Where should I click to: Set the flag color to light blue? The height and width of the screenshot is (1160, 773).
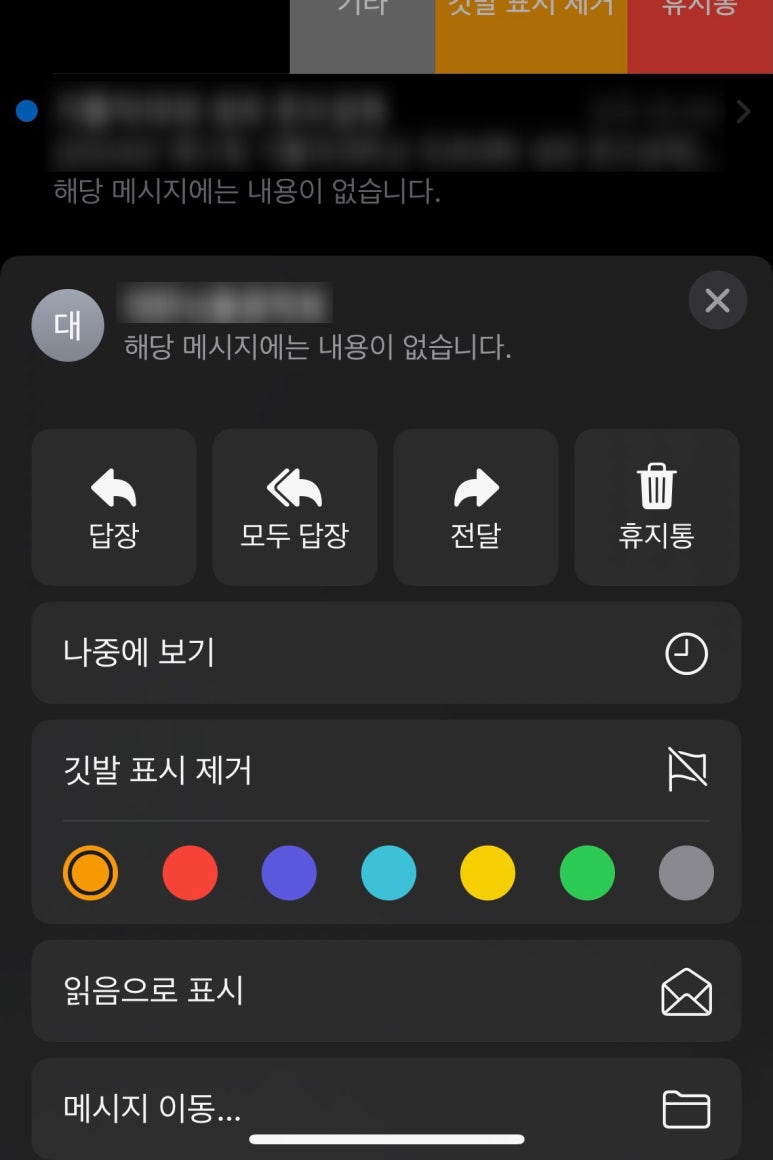[388, 873]
